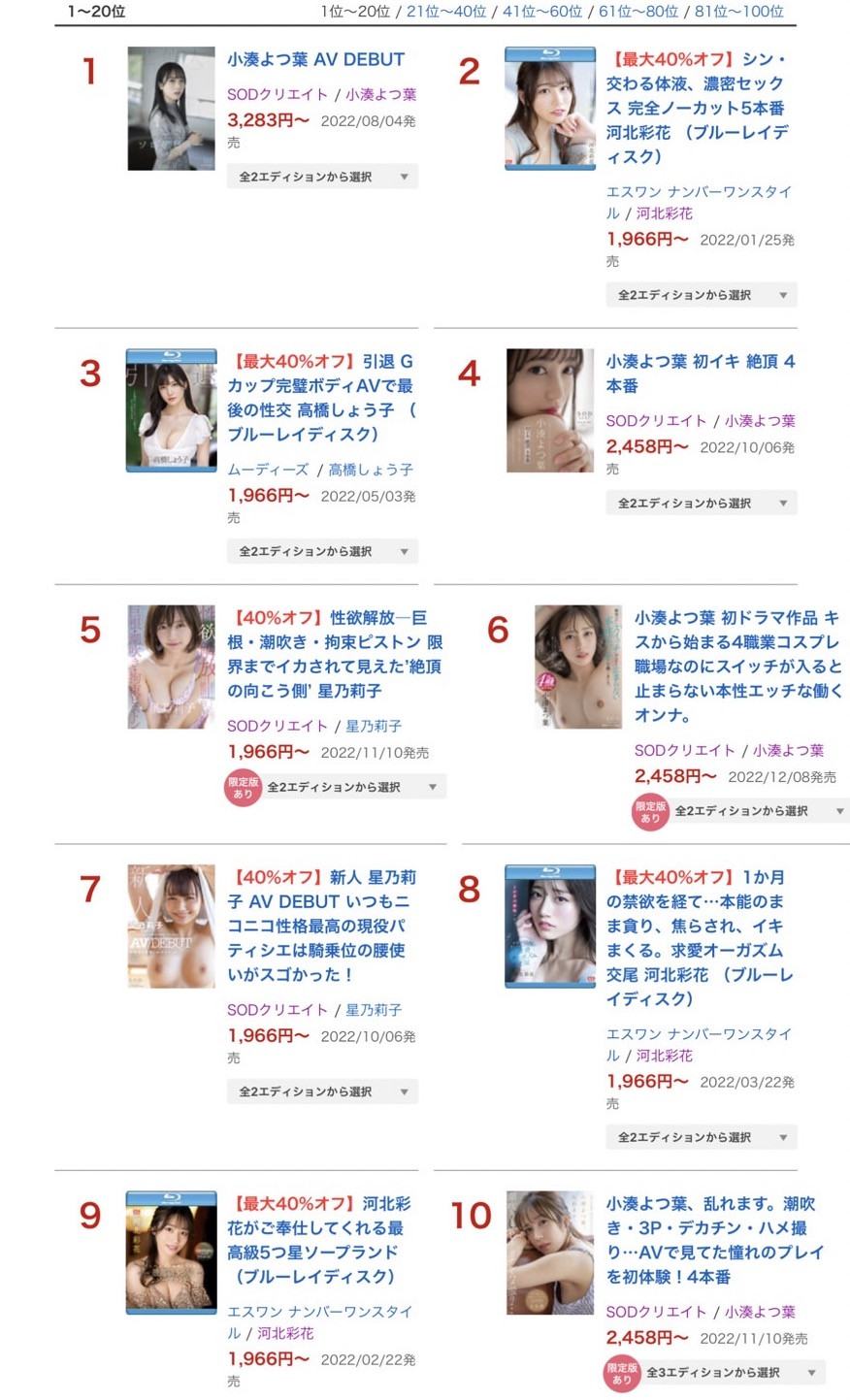Expand the edition selector for rank 3
This screenshot has width=850, height=1400.
pyautogui.click(x=322, y=551)
